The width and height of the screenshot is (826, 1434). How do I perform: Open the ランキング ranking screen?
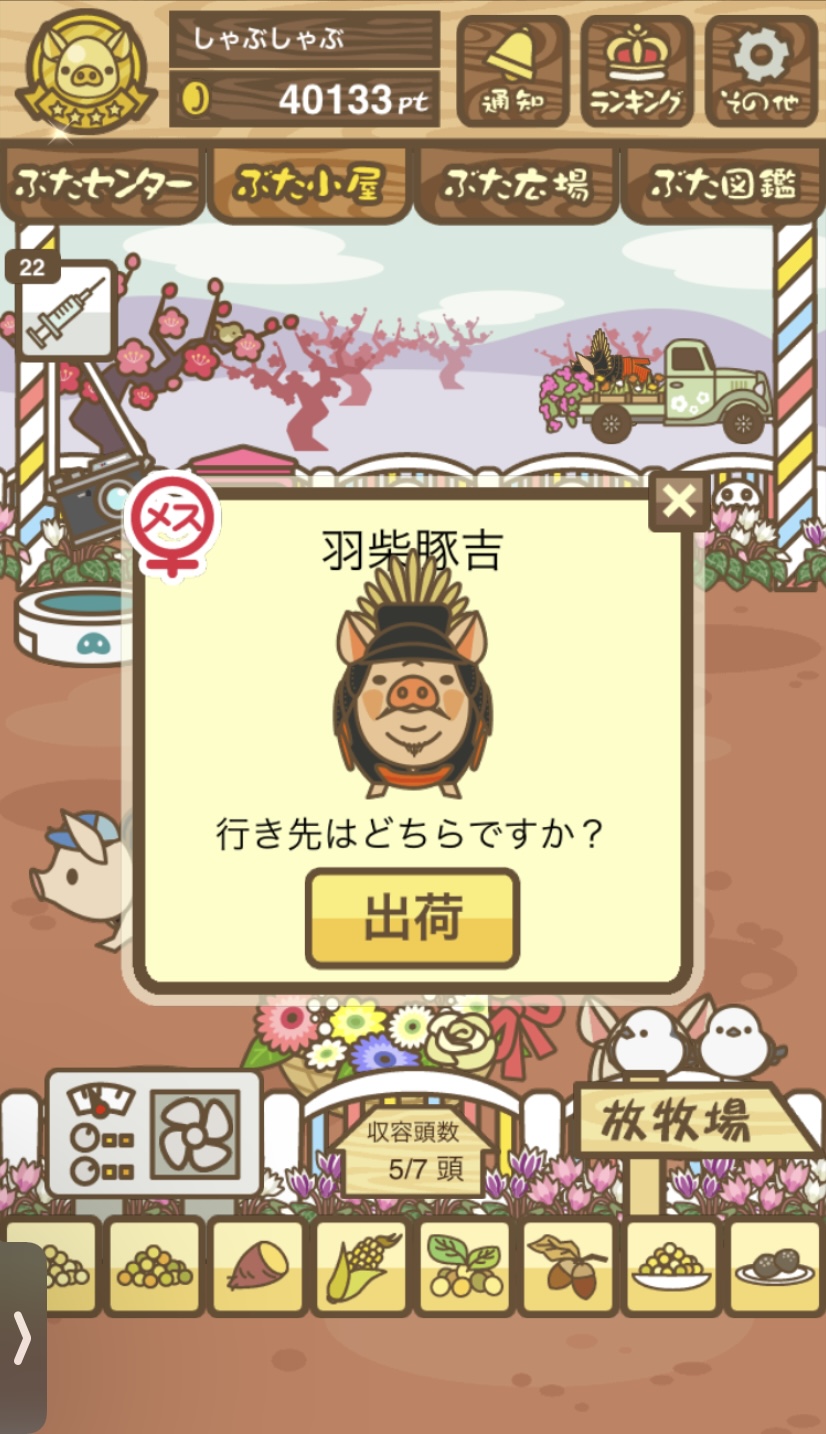tap(637, 71)
